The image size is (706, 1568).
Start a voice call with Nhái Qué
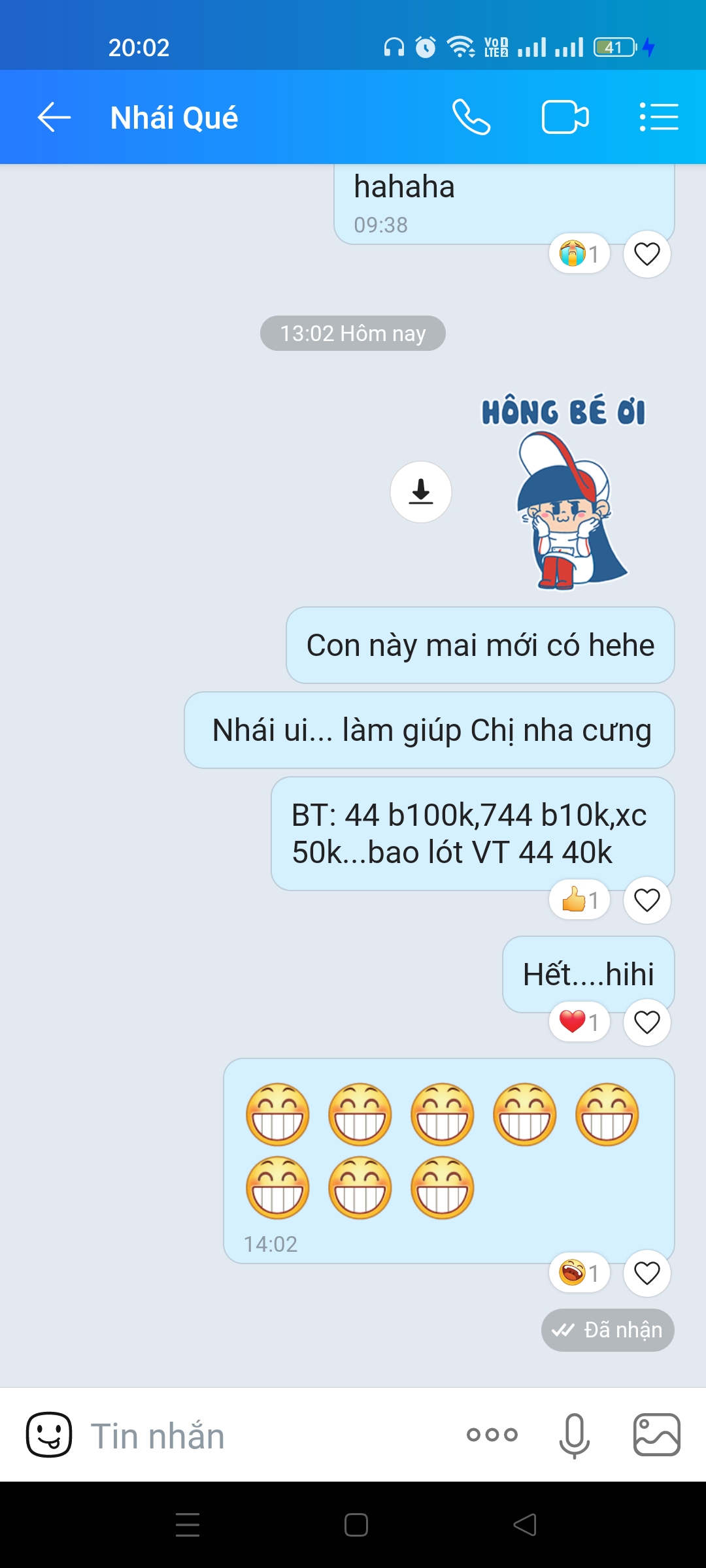[x=471, y=118]
